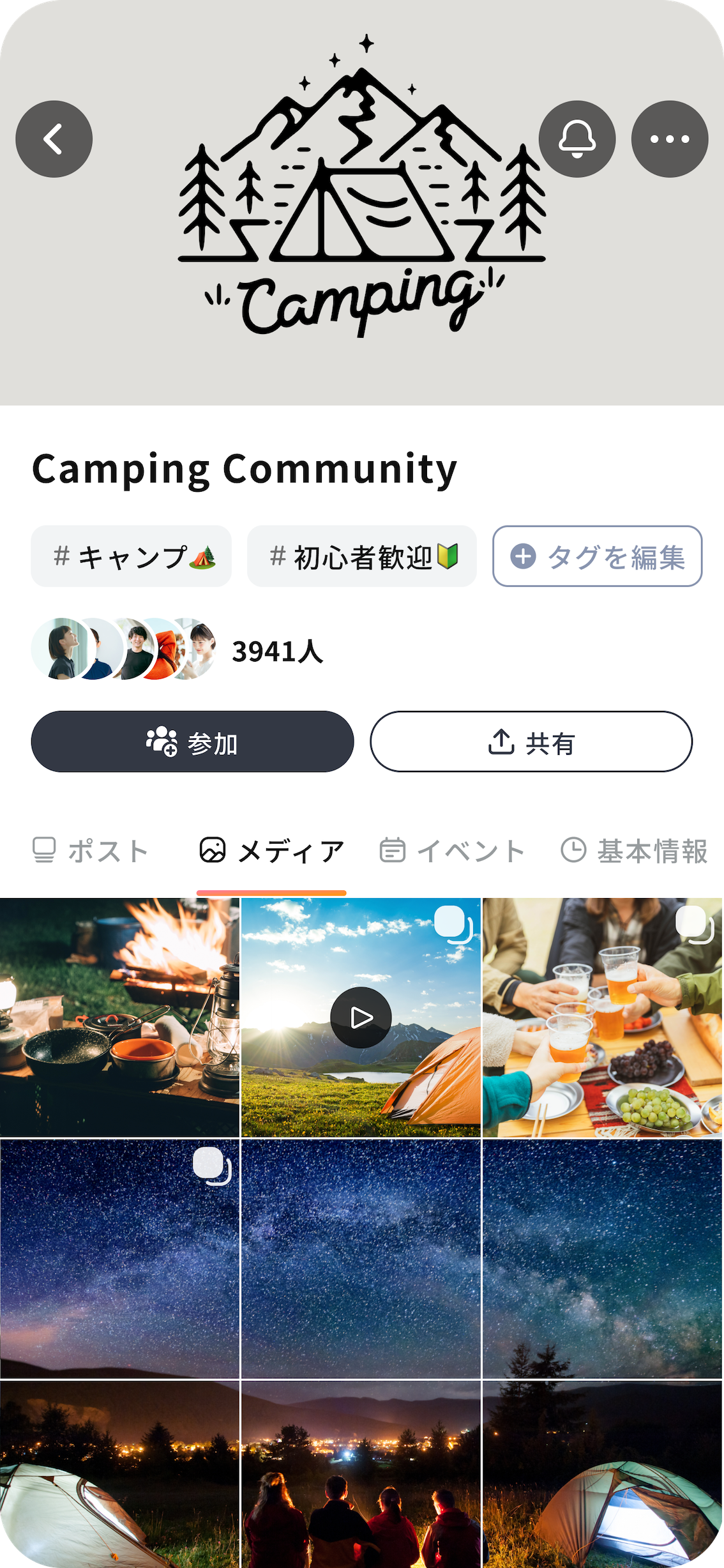Open the three-dot overflow menu
The width and height of the screenshot is (724, 1568).
pyautogui.click(x=670, y=139)
